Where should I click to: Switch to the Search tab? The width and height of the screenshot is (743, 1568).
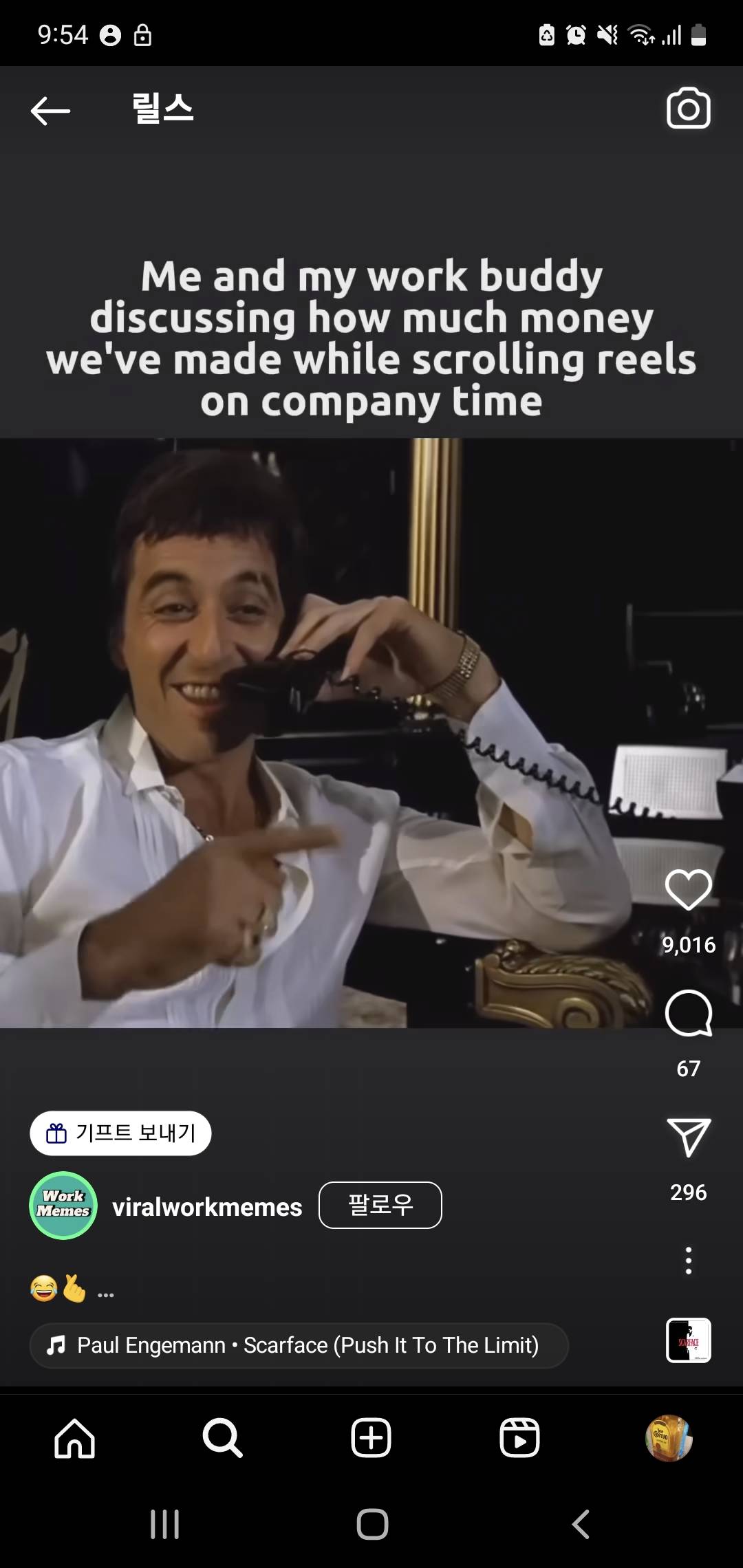222,1438
